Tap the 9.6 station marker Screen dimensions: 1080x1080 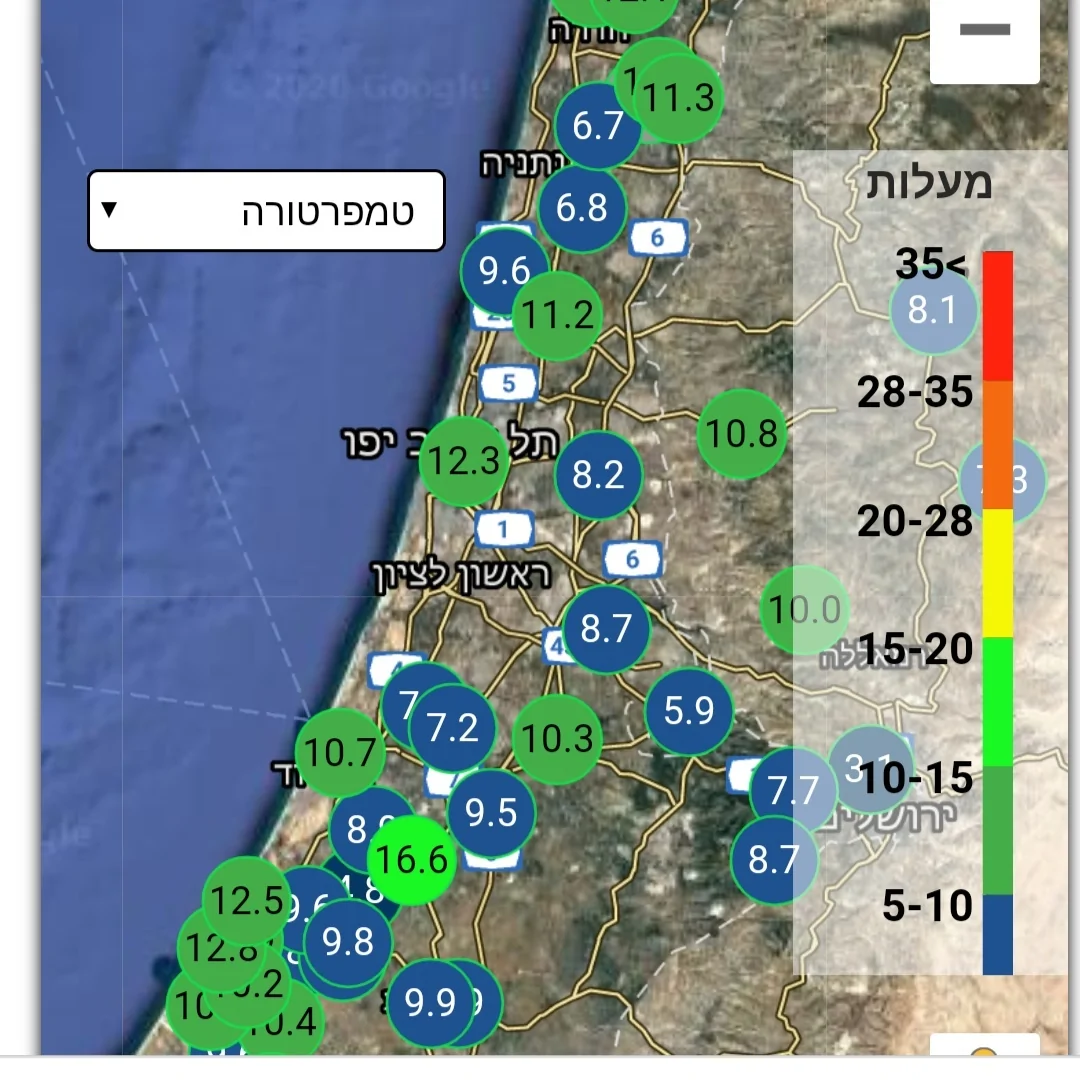504,271
